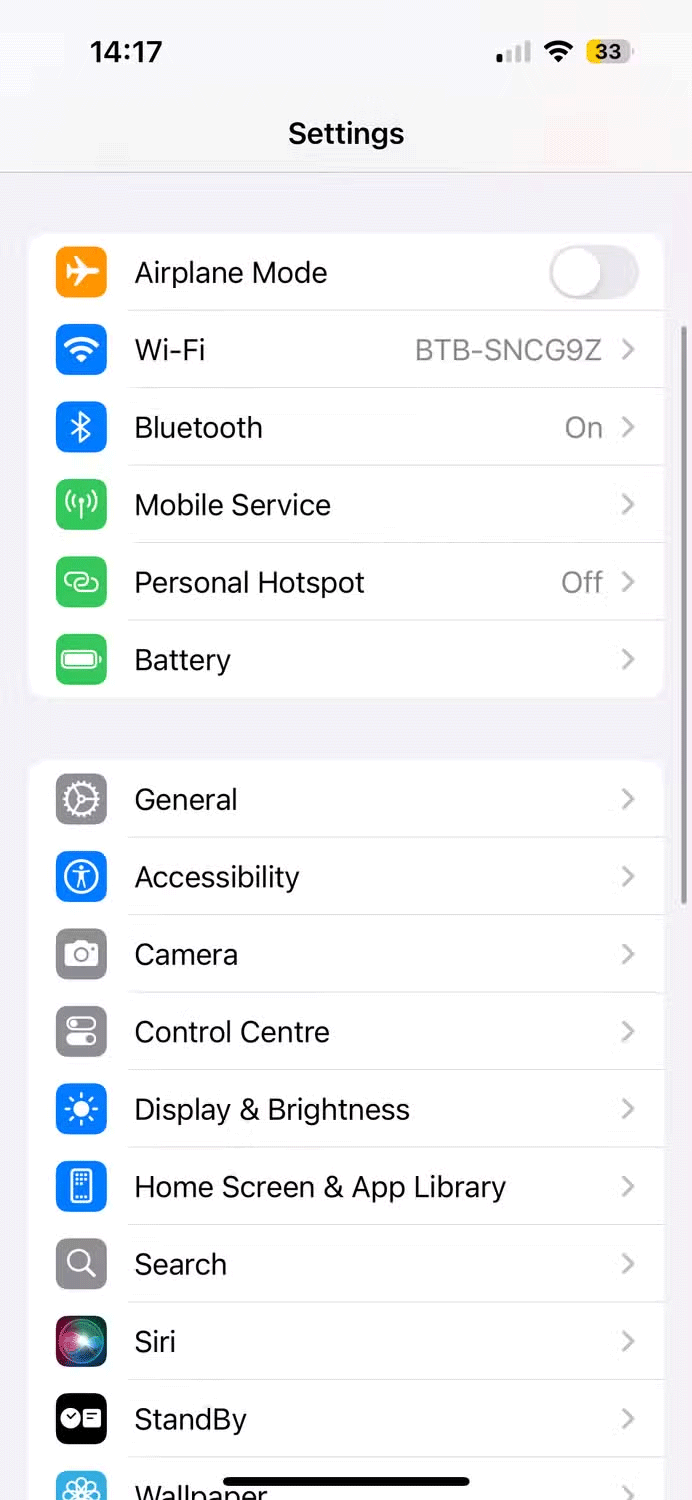Open Wi-Fi settings
Screen dimensions: 692x1500
point(345,350)
